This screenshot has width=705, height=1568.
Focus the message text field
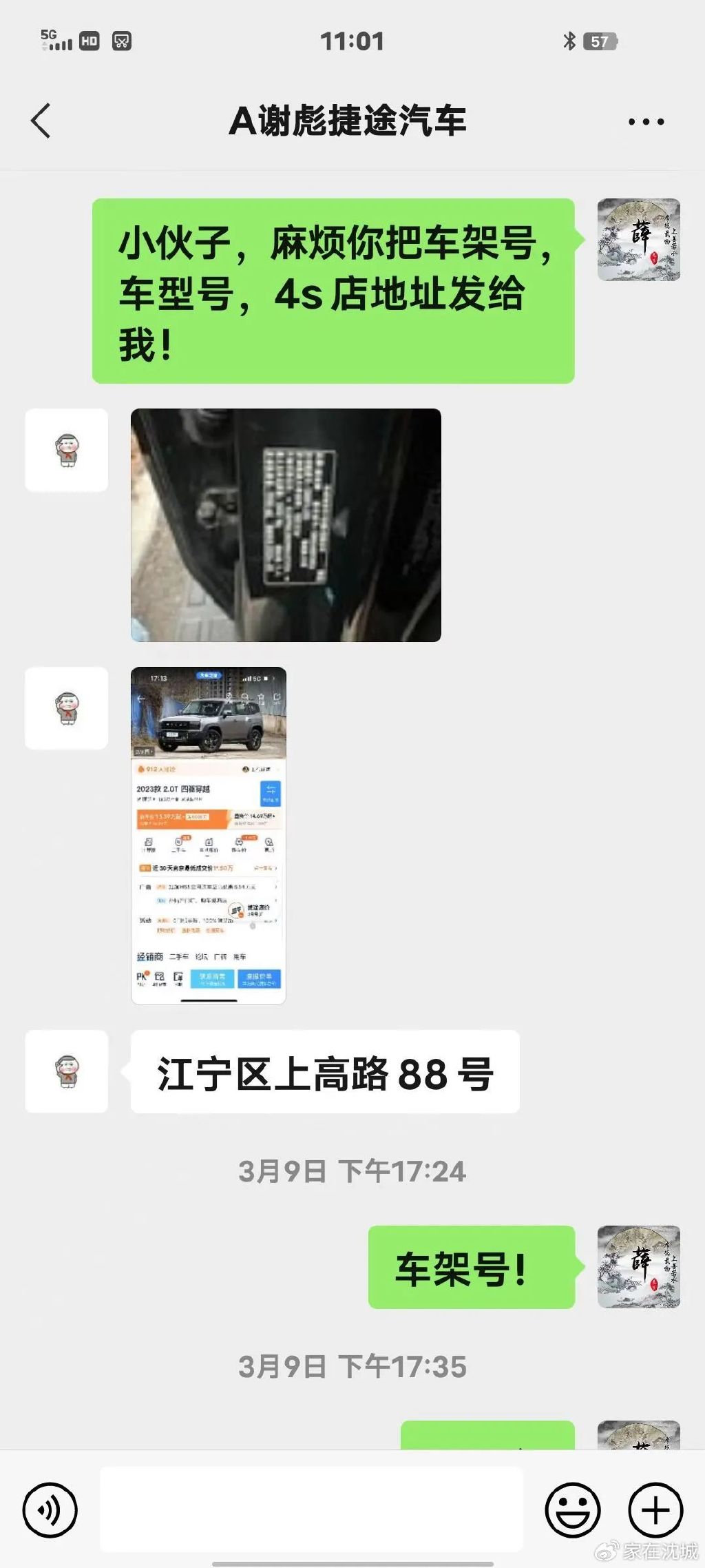coord(311,1509)
